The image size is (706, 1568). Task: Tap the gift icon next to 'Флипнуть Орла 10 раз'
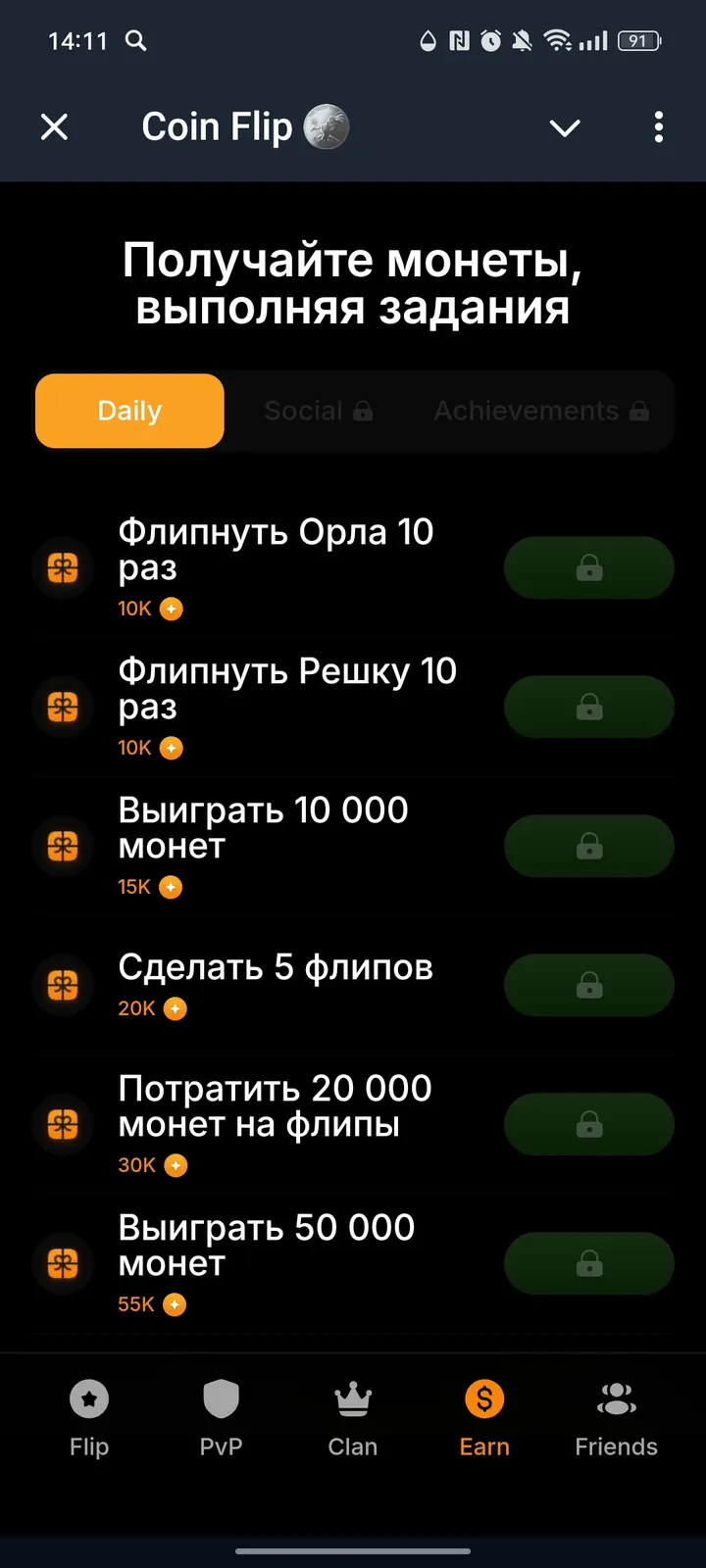point(63,567)
